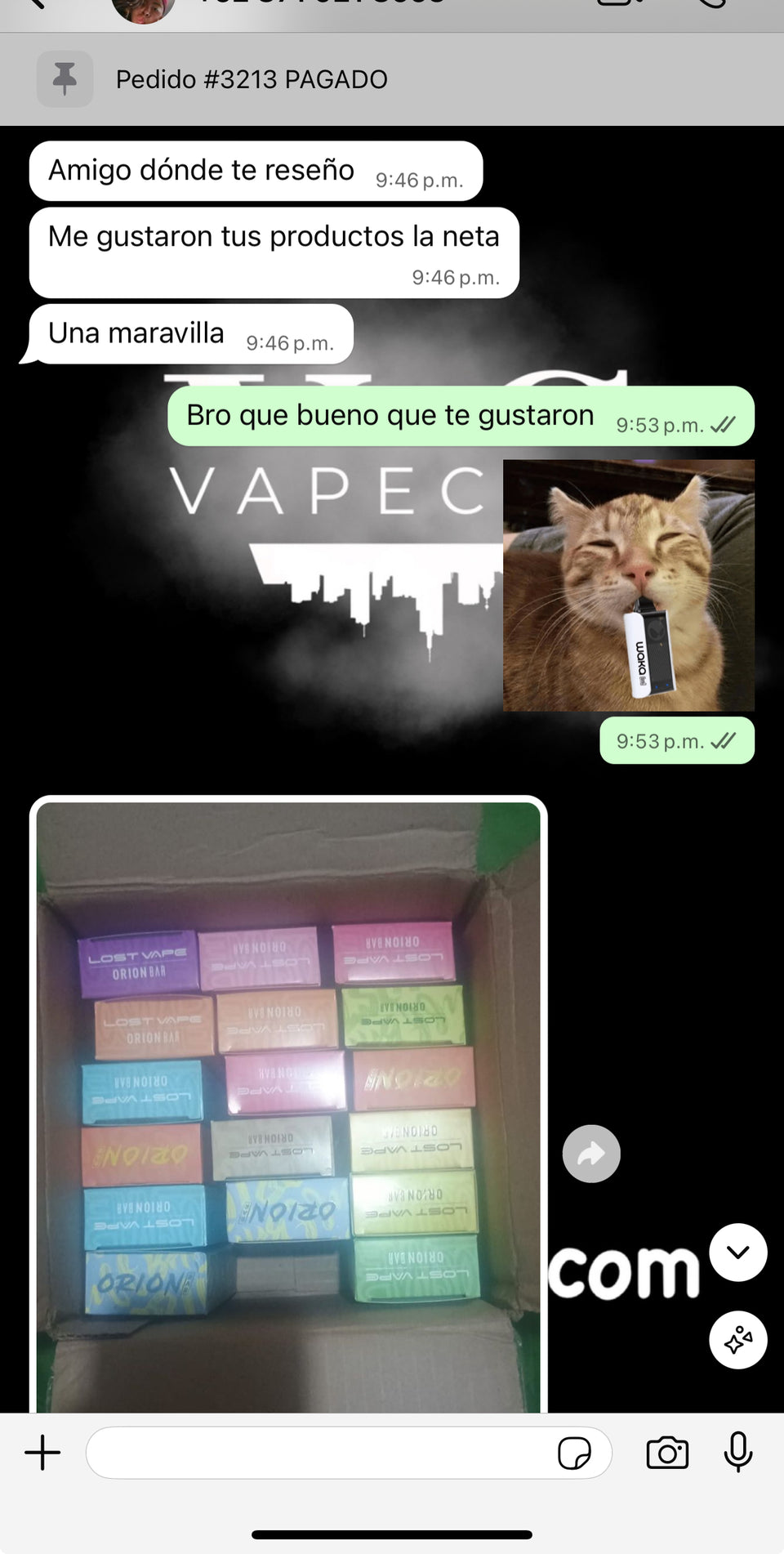Forward the received box photo

[x=591, y=1154]
